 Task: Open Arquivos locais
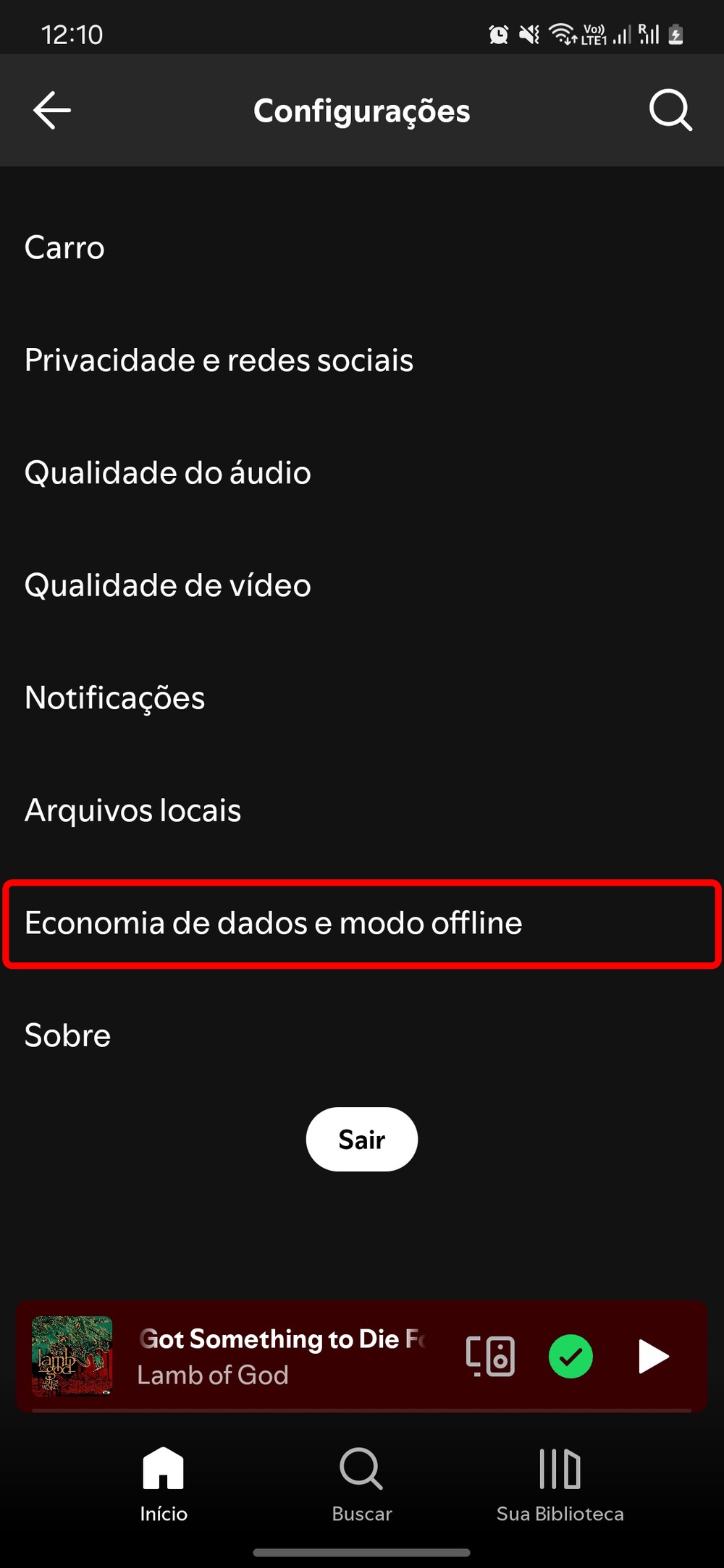click(x=133, y=810)
